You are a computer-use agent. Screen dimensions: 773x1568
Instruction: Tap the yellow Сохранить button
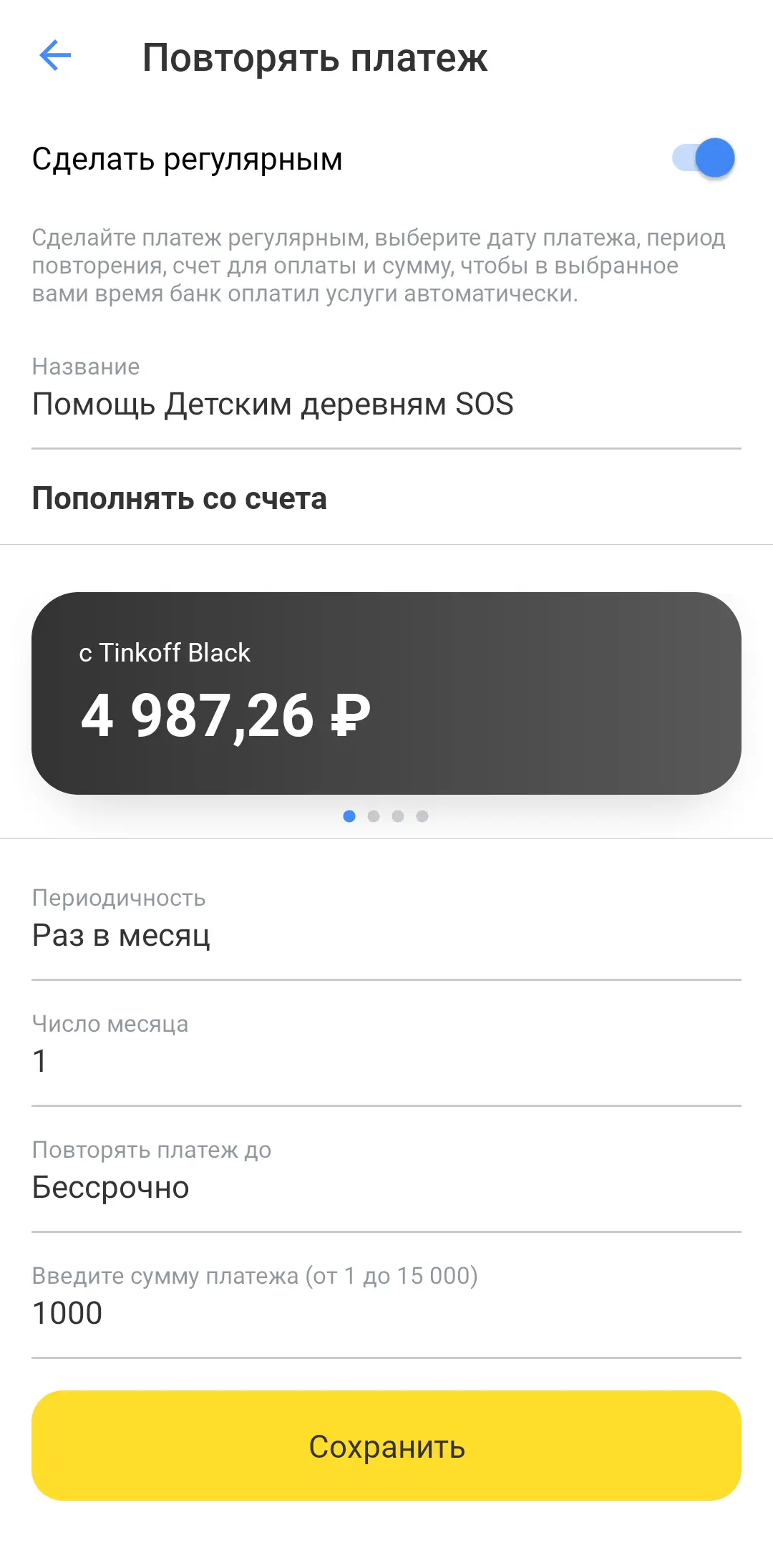[386, 1446]
